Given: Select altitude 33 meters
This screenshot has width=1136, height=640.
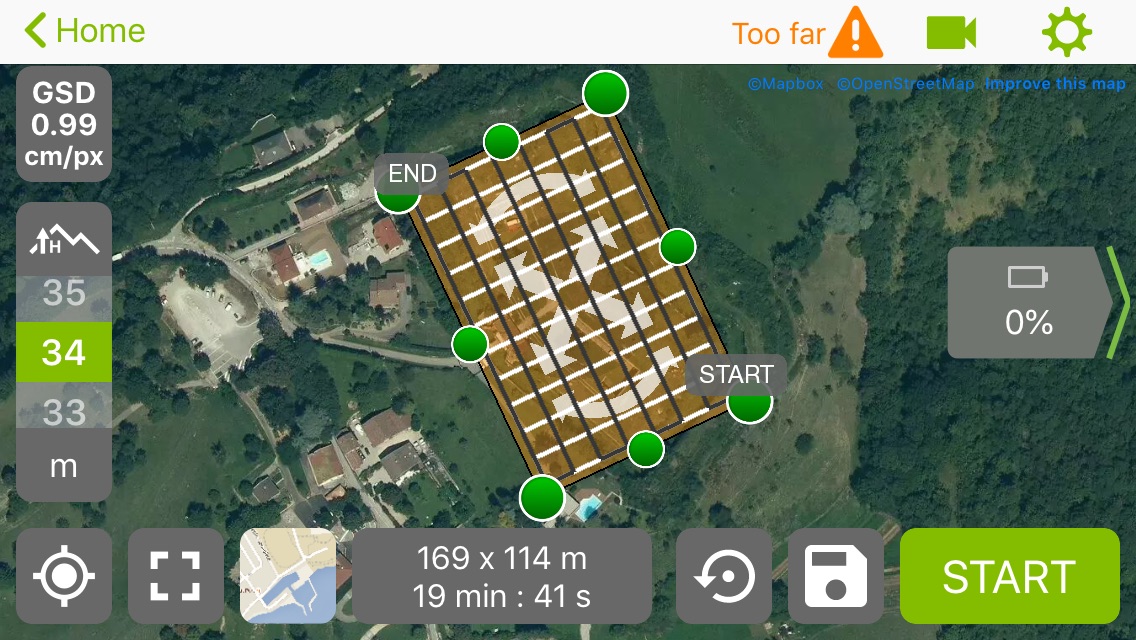Looking at the screenshot, I should tap(64, 411).
